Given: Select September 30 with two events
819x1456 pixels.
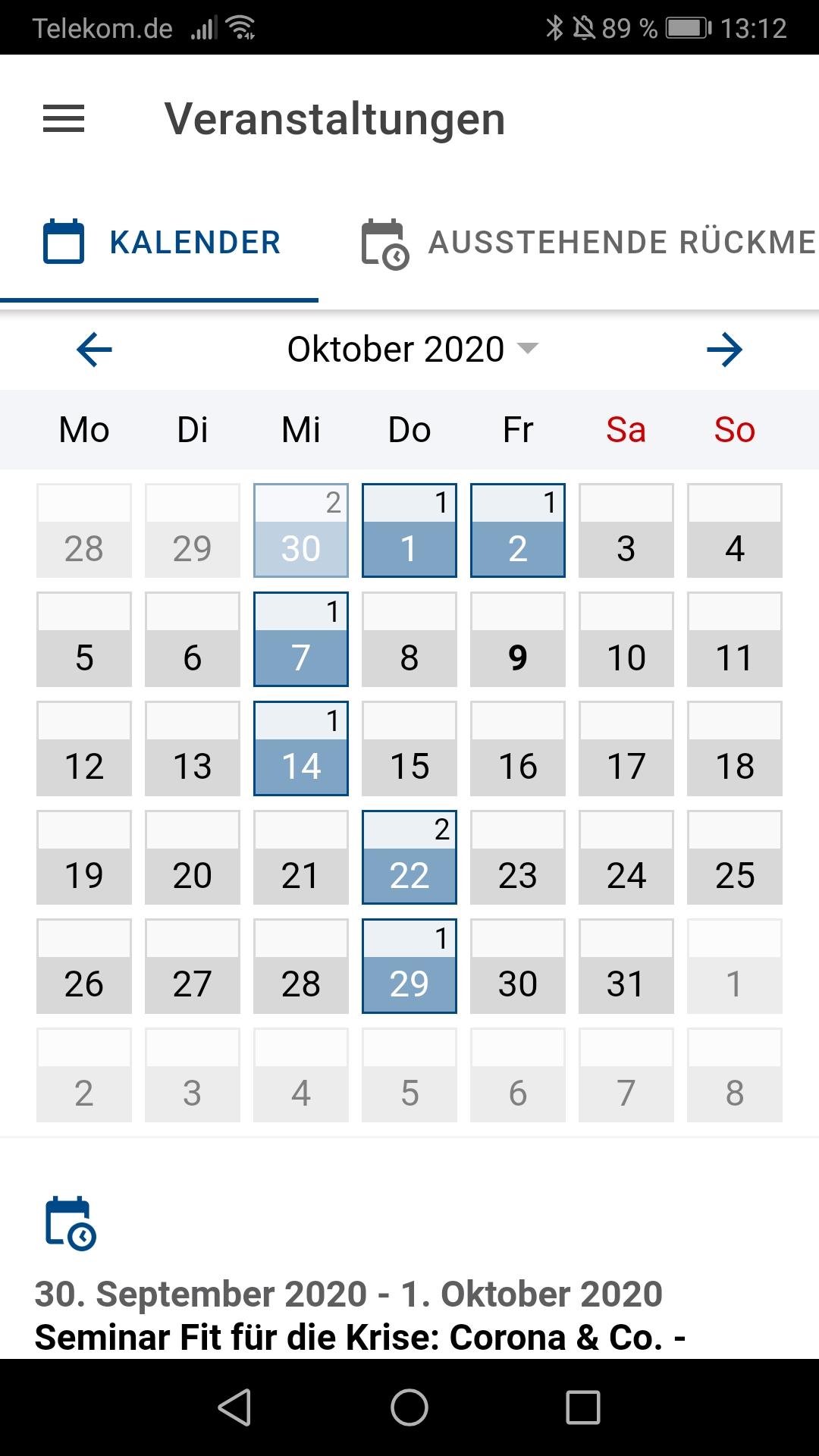Looking at the screenshot, I should click(x=301, y=531).
